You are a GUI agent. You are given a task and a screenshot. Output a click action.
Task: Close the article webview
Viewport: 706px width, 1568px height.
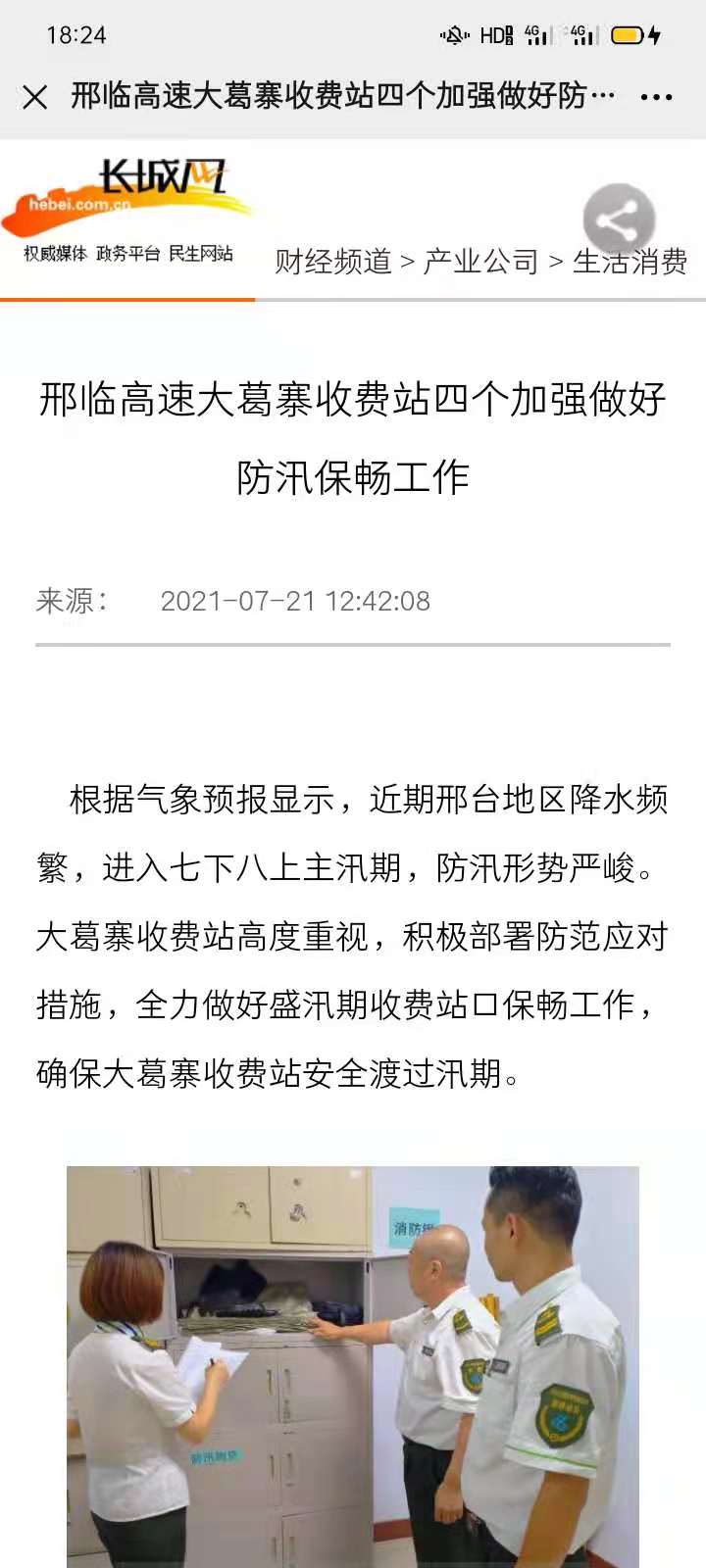[34, 97]
